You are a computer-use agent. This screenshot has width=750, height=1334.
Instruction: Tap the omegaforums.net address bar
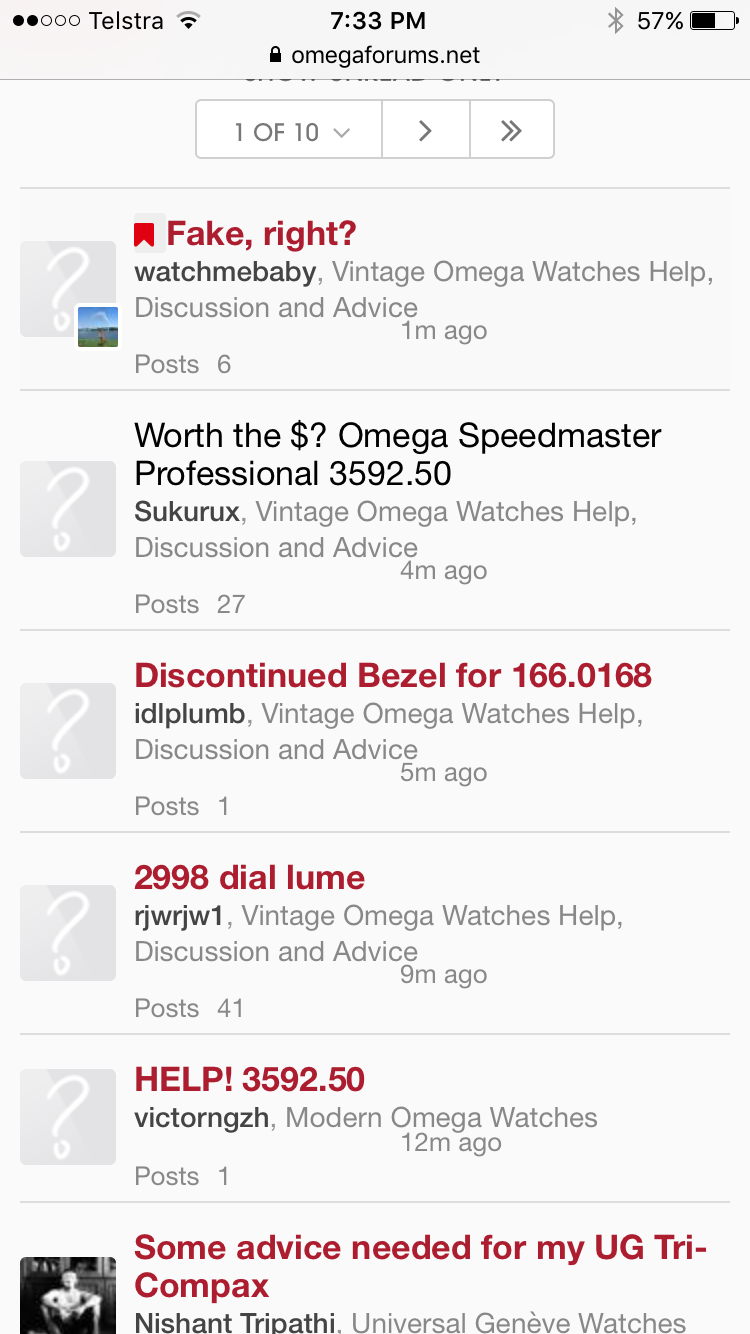(375, 55)
